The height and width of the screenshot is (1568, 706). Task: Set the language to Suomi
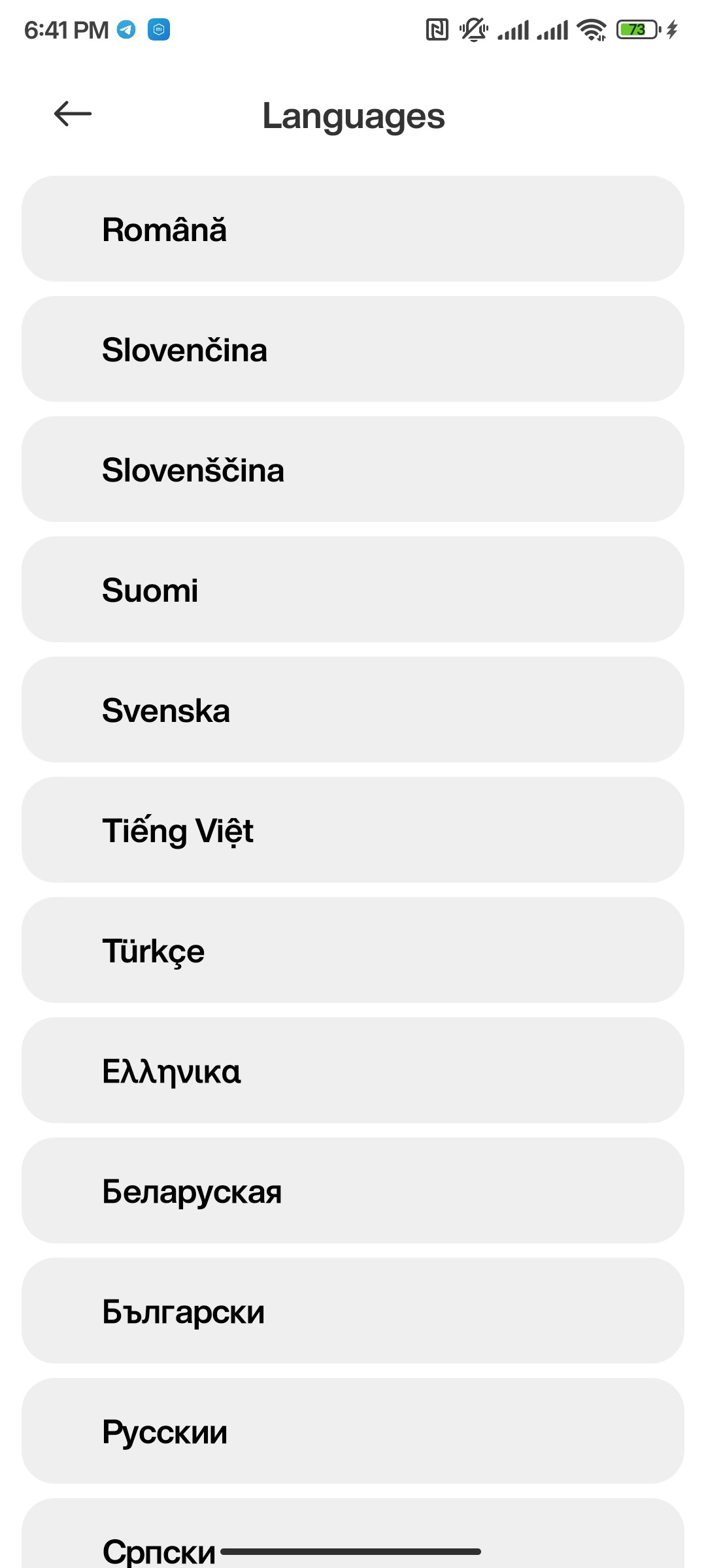pyautogui.click(x=353, y=589)
